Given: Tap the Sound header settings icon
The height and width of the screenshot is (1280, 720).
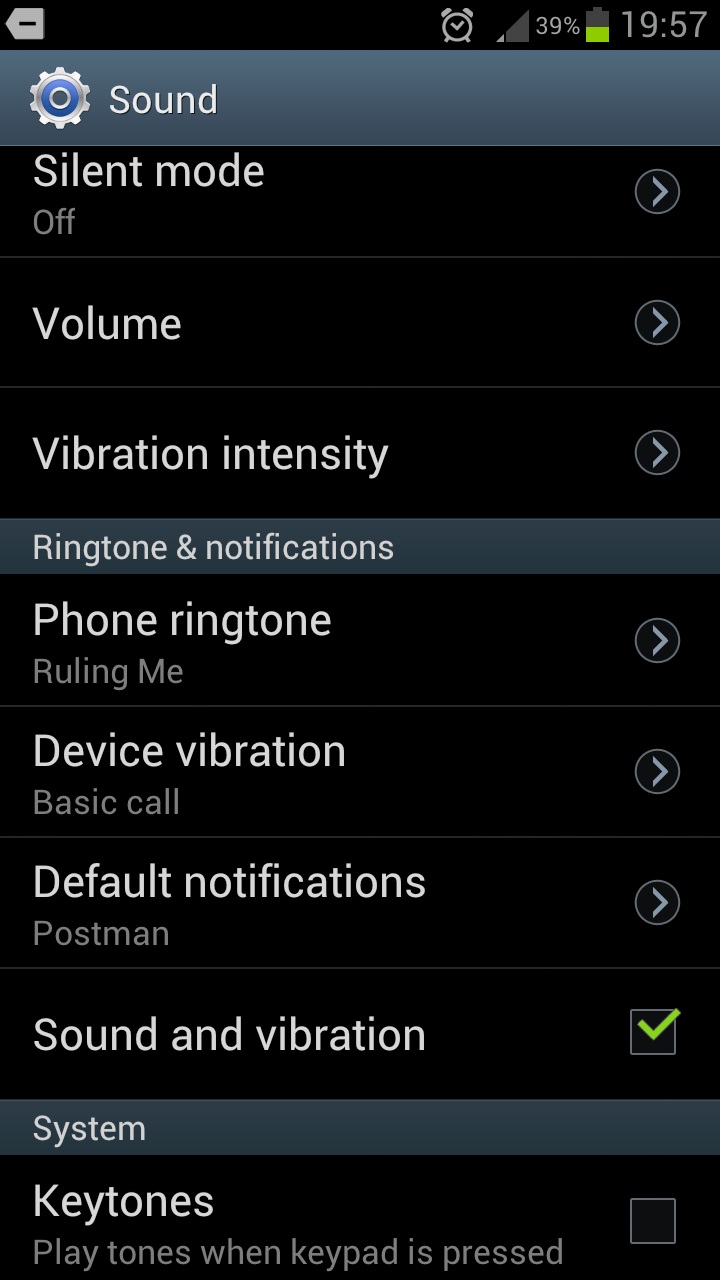Looking at the screenshot, I should coord(60,99).
